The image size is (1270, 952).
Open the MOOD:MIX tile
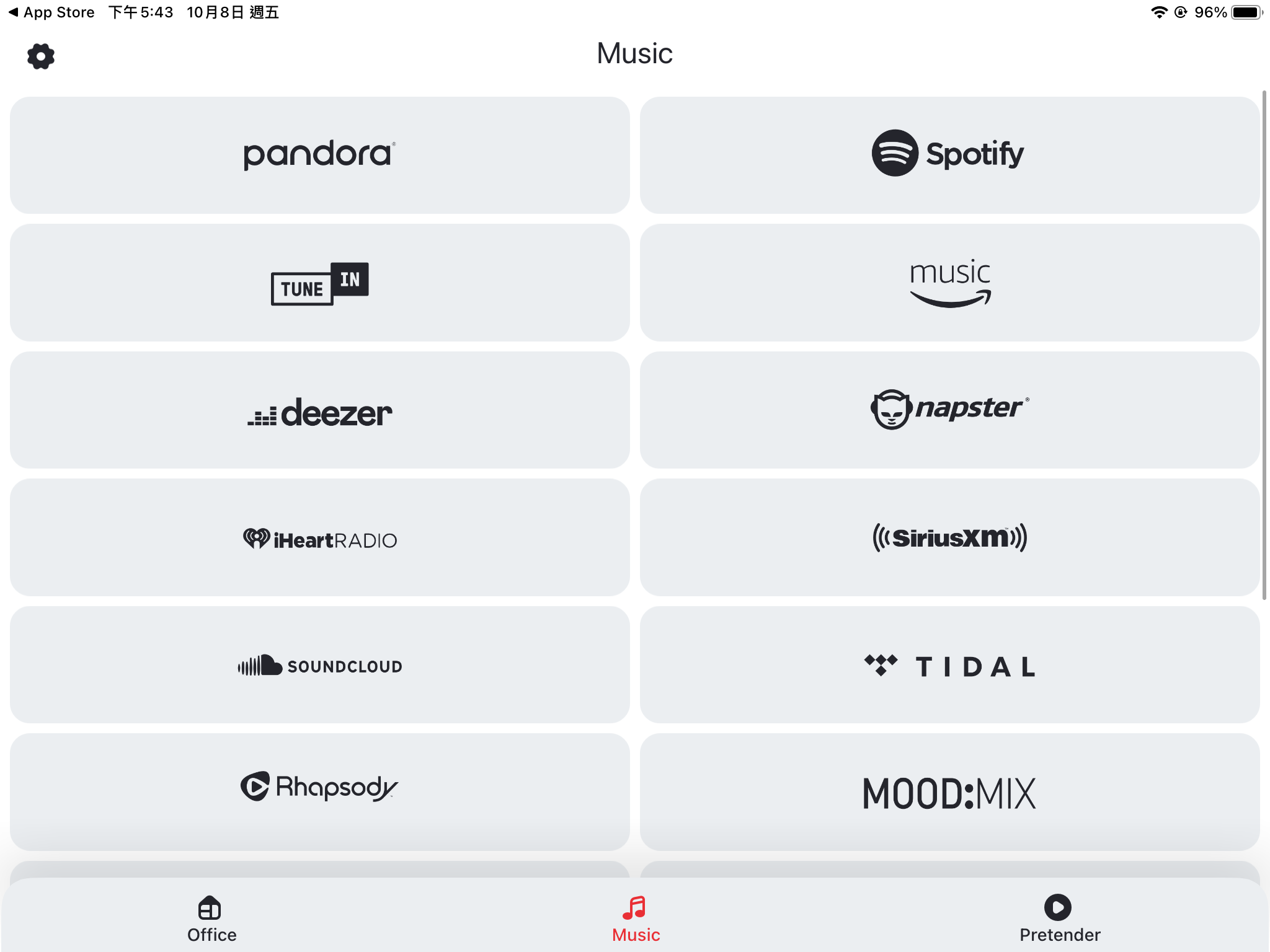click(949, 791)
